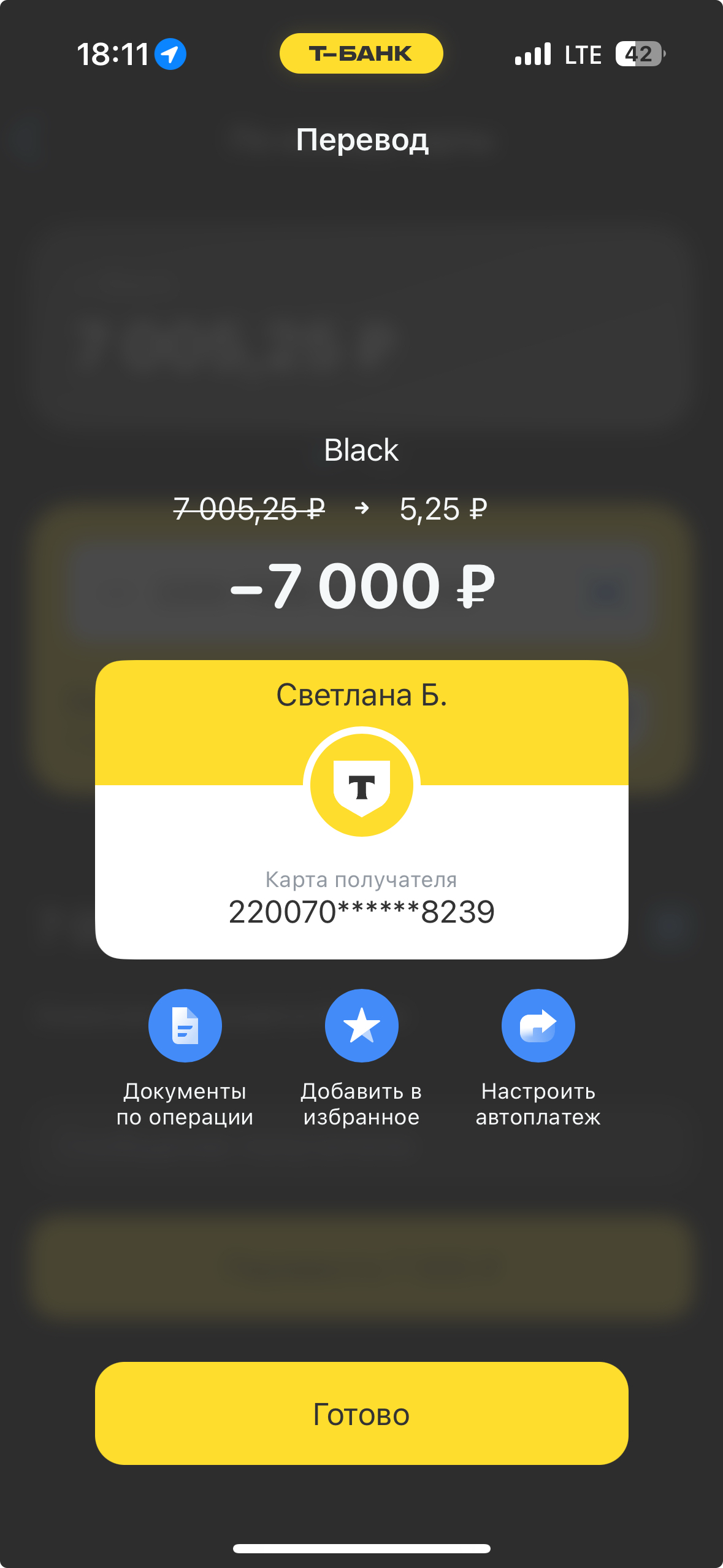
Task: Set up autopayment for this transfer
Action: pos(538,1026)
